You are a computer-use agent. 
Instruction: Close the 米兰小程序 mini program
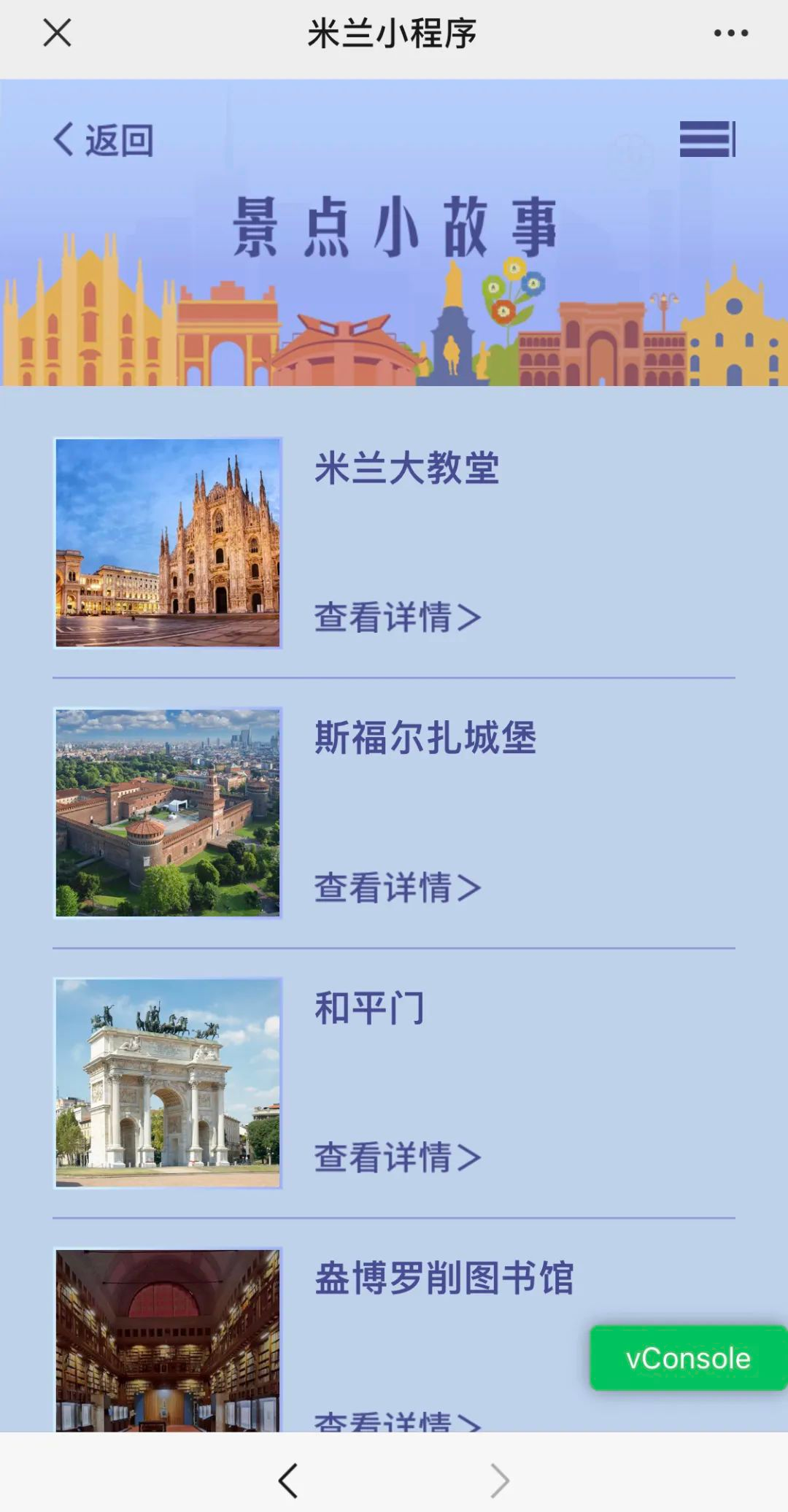pyautogui.click(x=57, y=33)
